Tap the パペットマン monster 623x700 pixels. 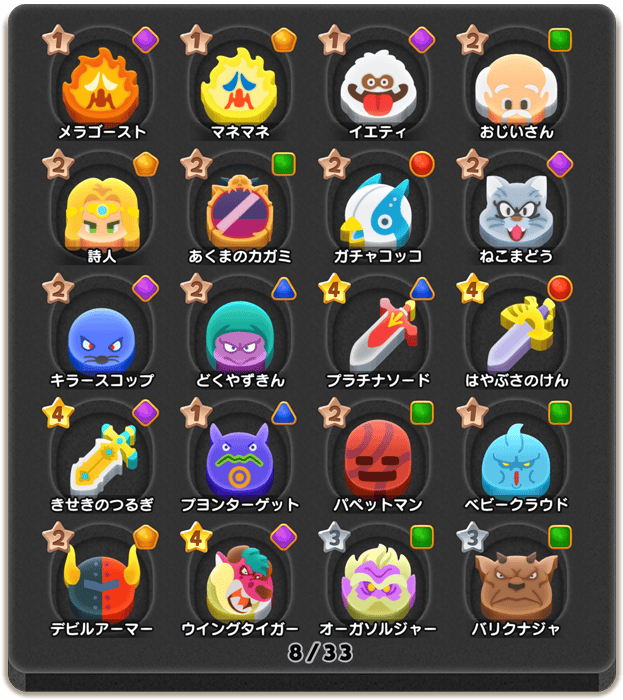[377, 461]
